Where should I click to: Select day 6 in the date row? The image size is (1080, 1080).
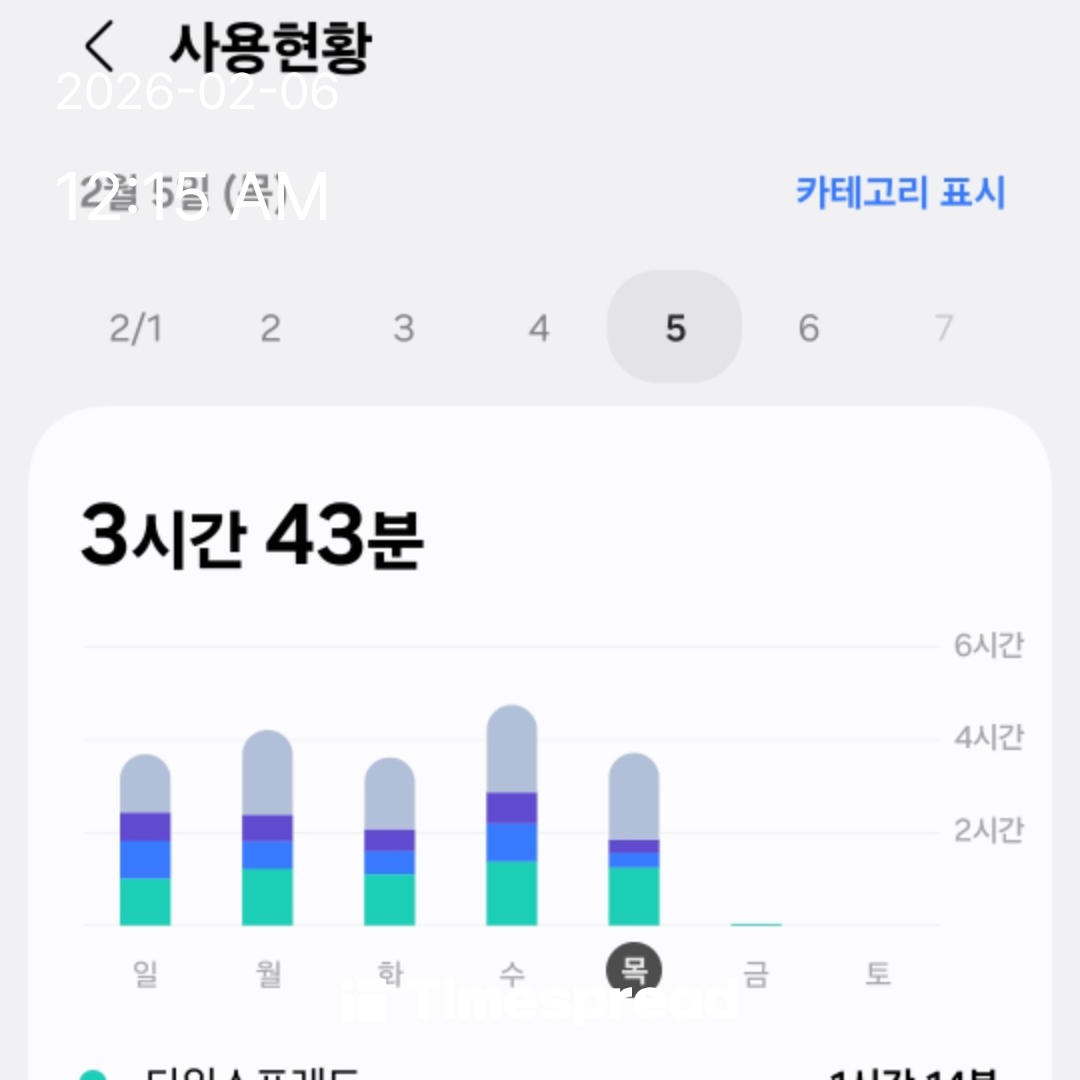pos(809,328)
